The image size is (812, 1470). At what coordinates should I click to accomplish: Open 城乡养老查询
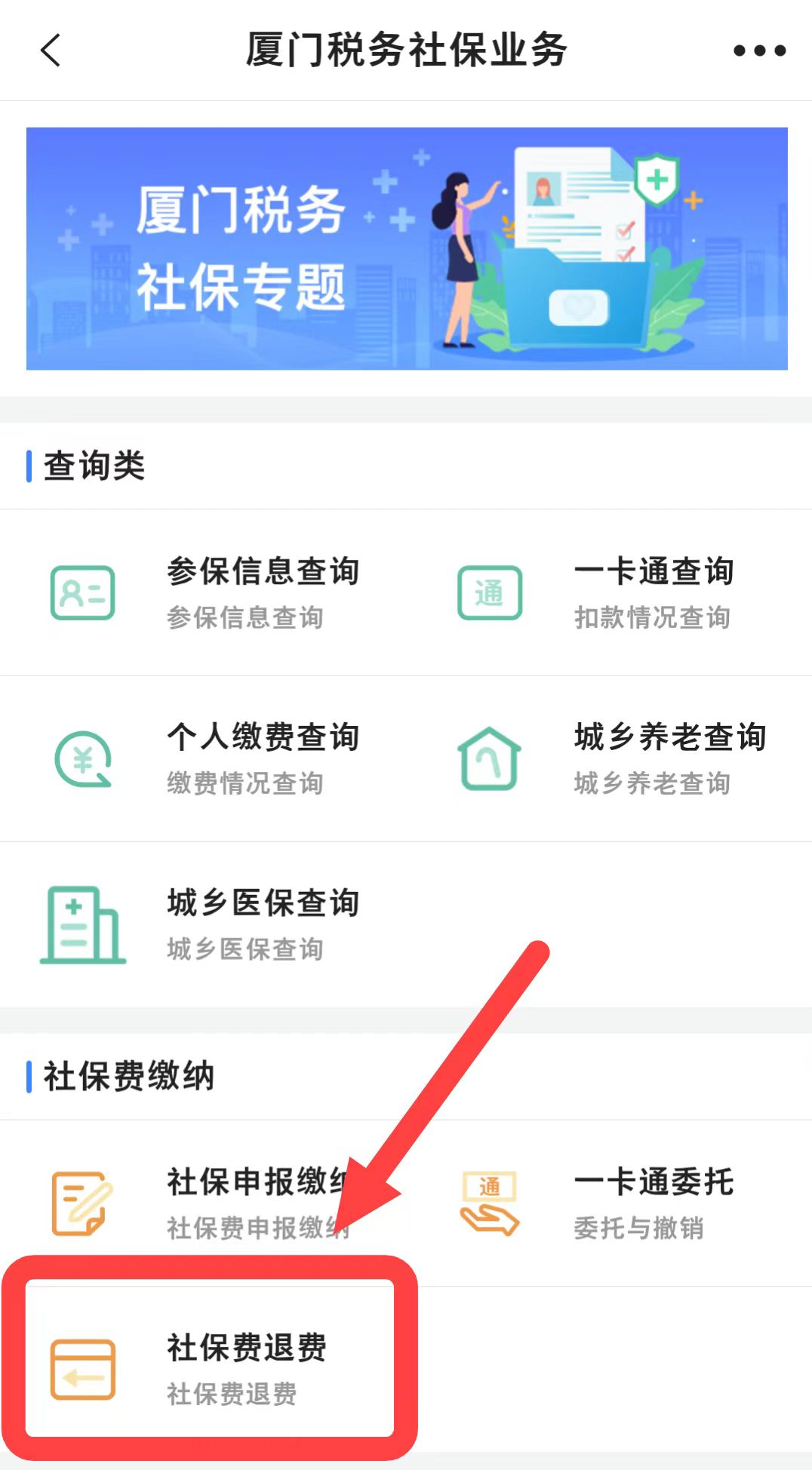[x=611, y=758]
